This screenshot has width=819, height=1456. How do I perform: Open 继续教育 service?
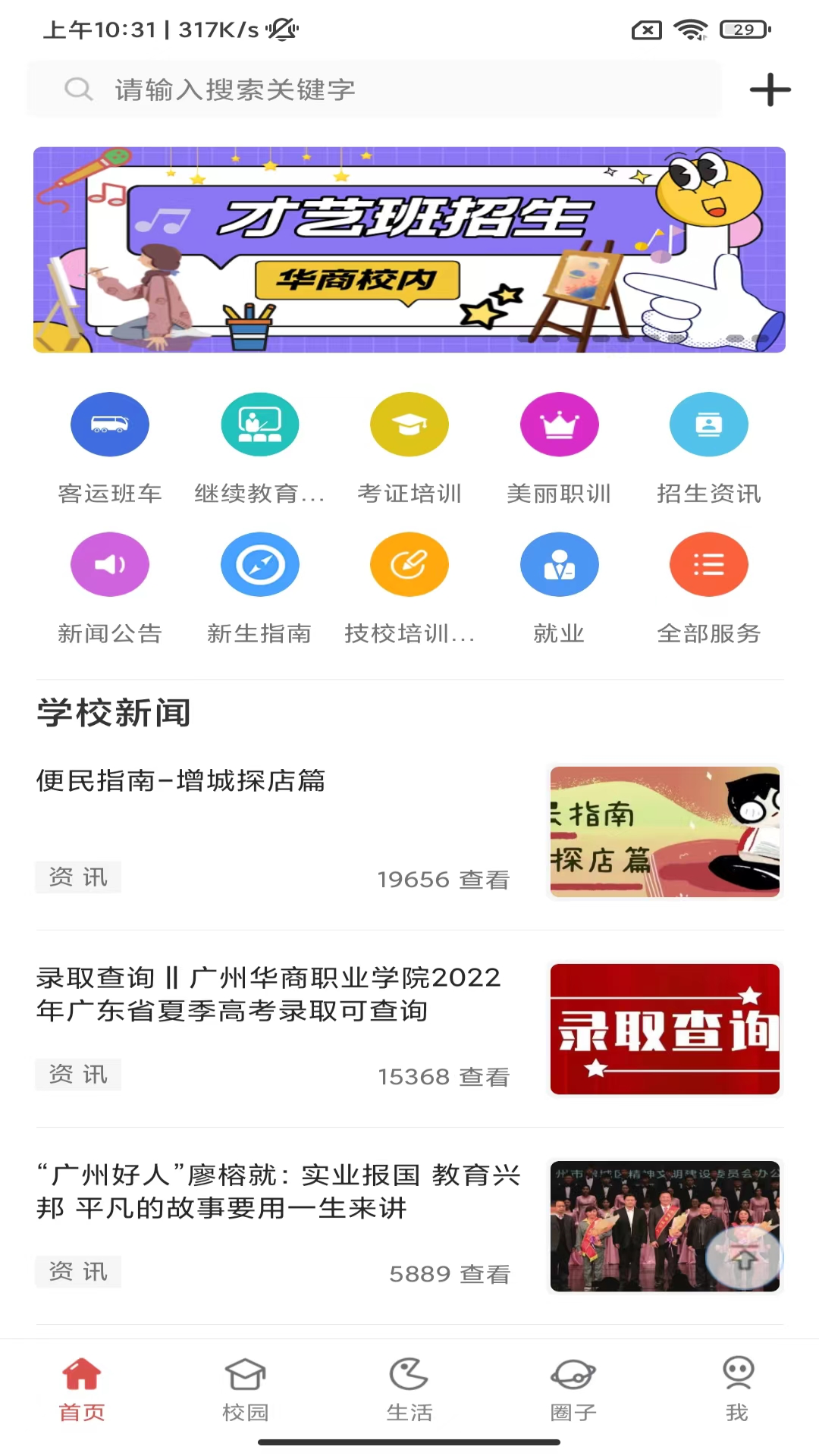[259, 425]
